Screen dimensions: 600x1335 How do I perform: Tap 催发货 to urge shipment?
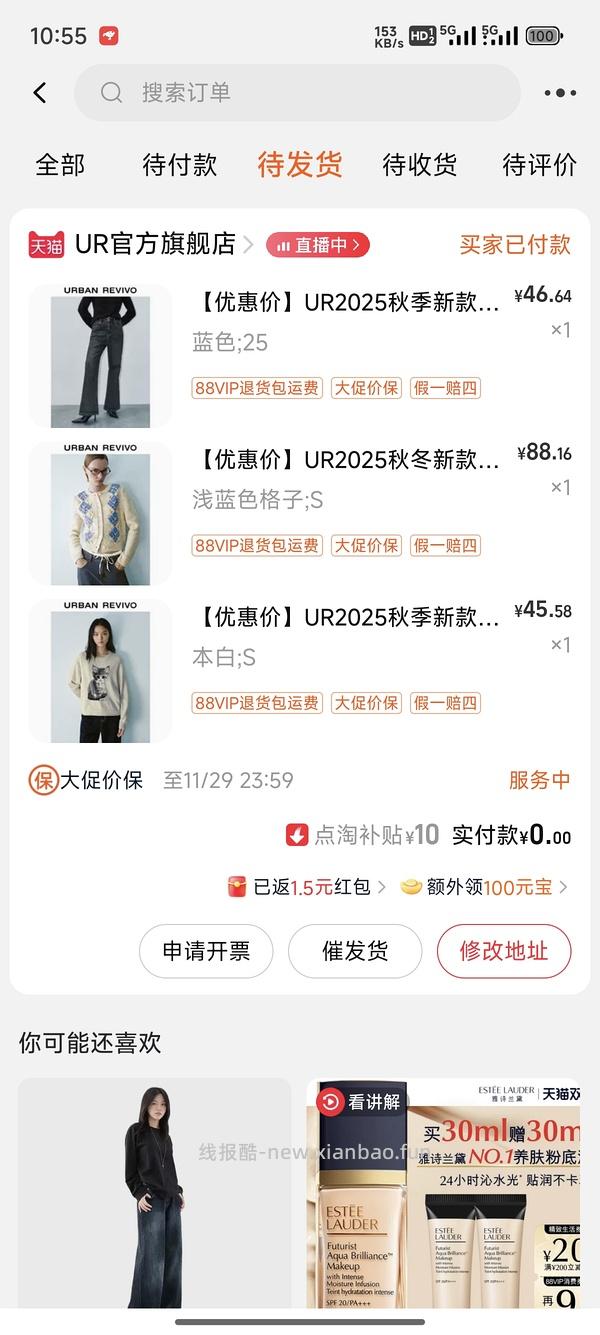click(355, 951)
